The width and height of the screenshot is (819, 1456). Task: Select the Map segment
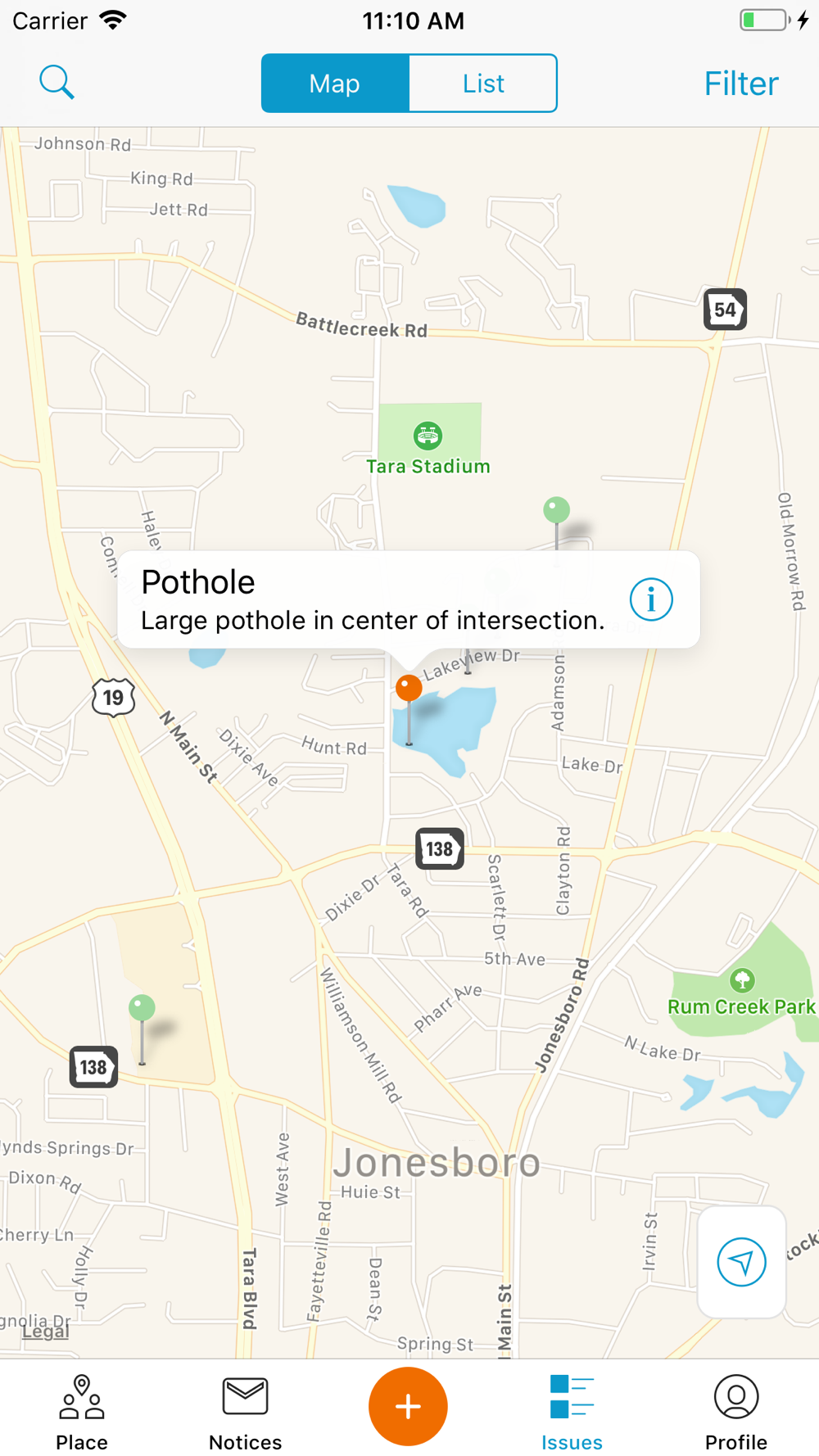click(x=335, y=83)
